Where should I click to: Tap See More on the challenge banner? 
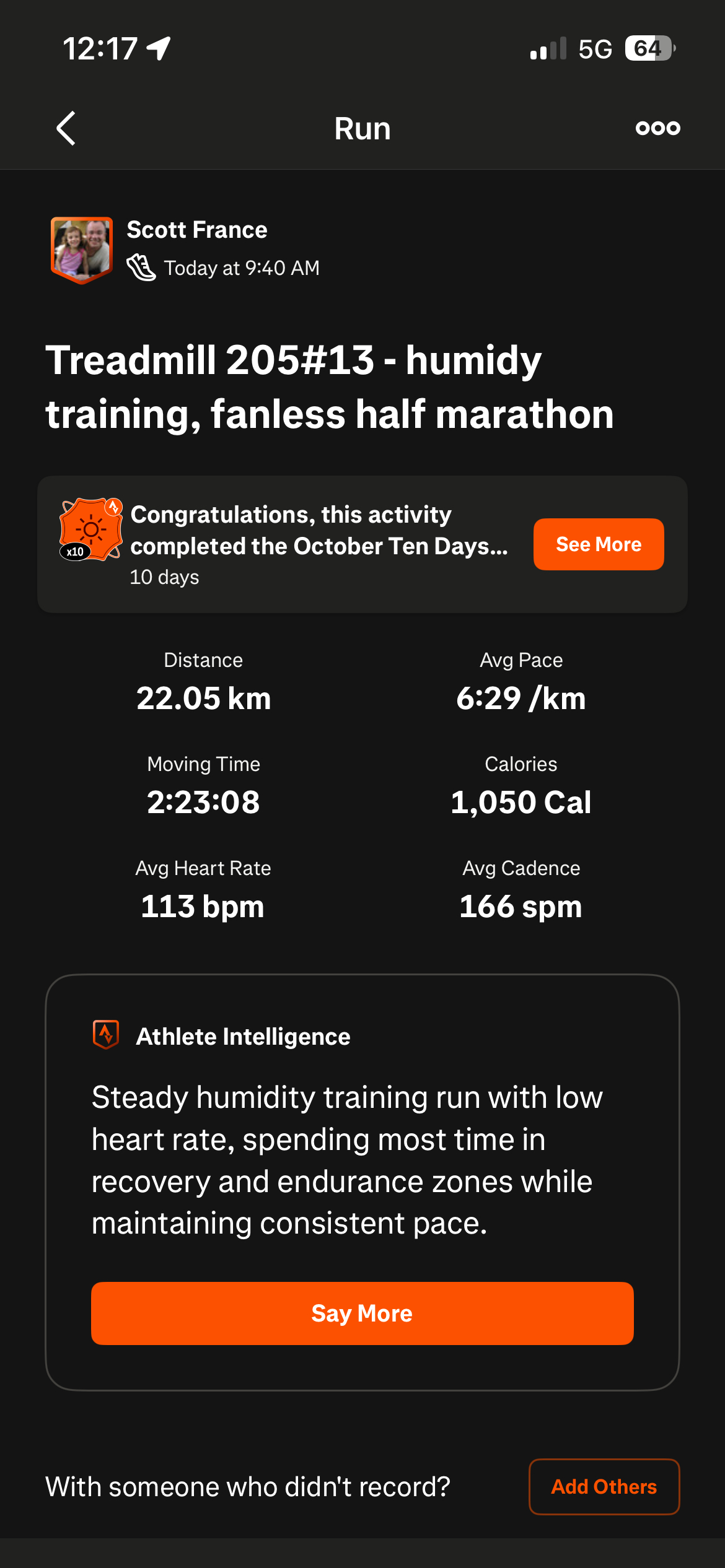pyautogui.click(x=598, y=544)
